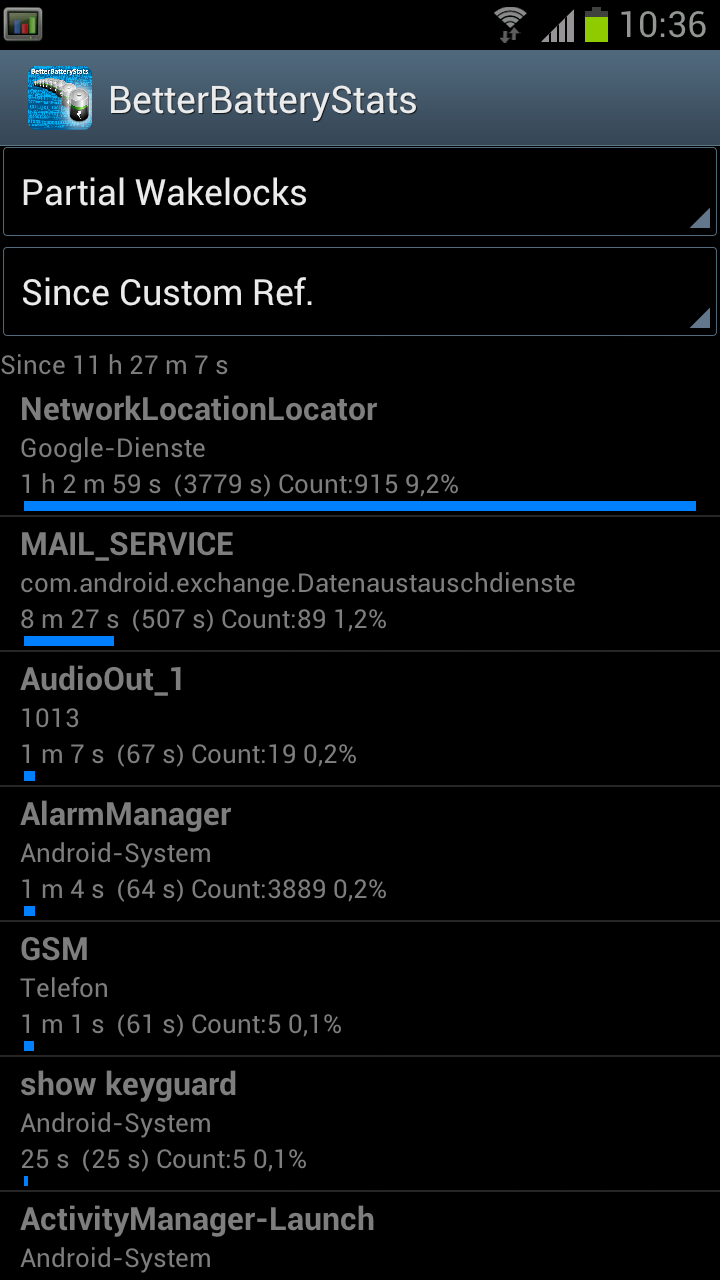Open the Partial Wakelocks dropdown
The width and height of the screenshot is (720, 1280).
coord(360,192)
